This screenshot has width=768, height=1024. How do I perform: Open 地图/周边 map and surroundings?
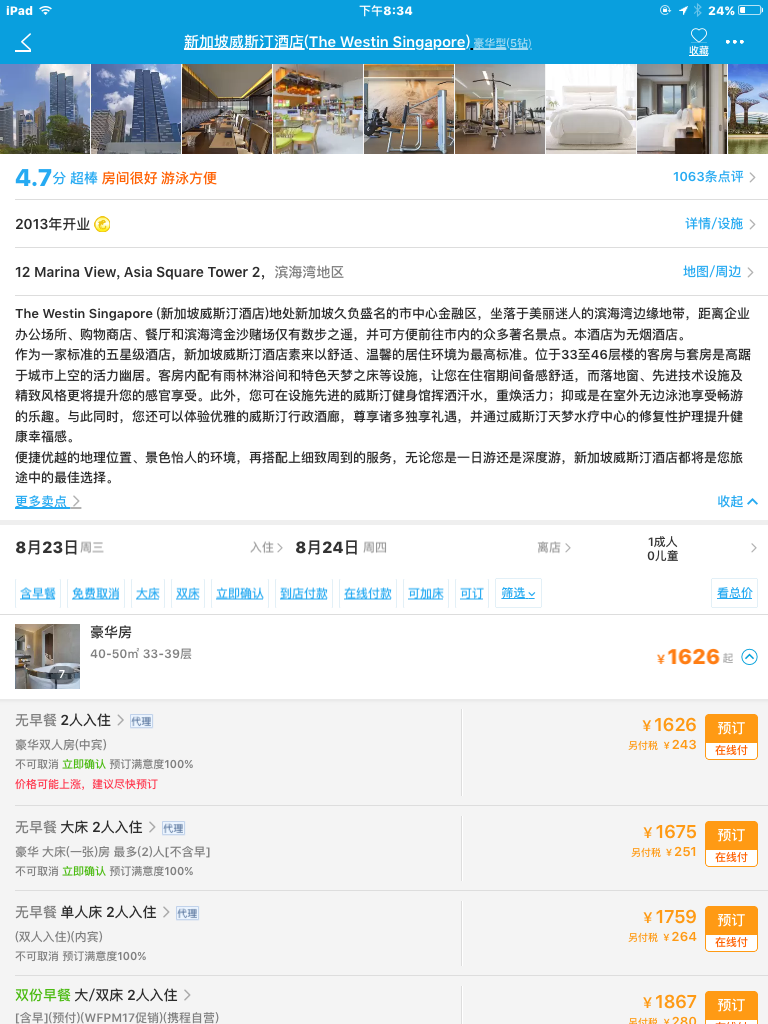coord(718,272)
